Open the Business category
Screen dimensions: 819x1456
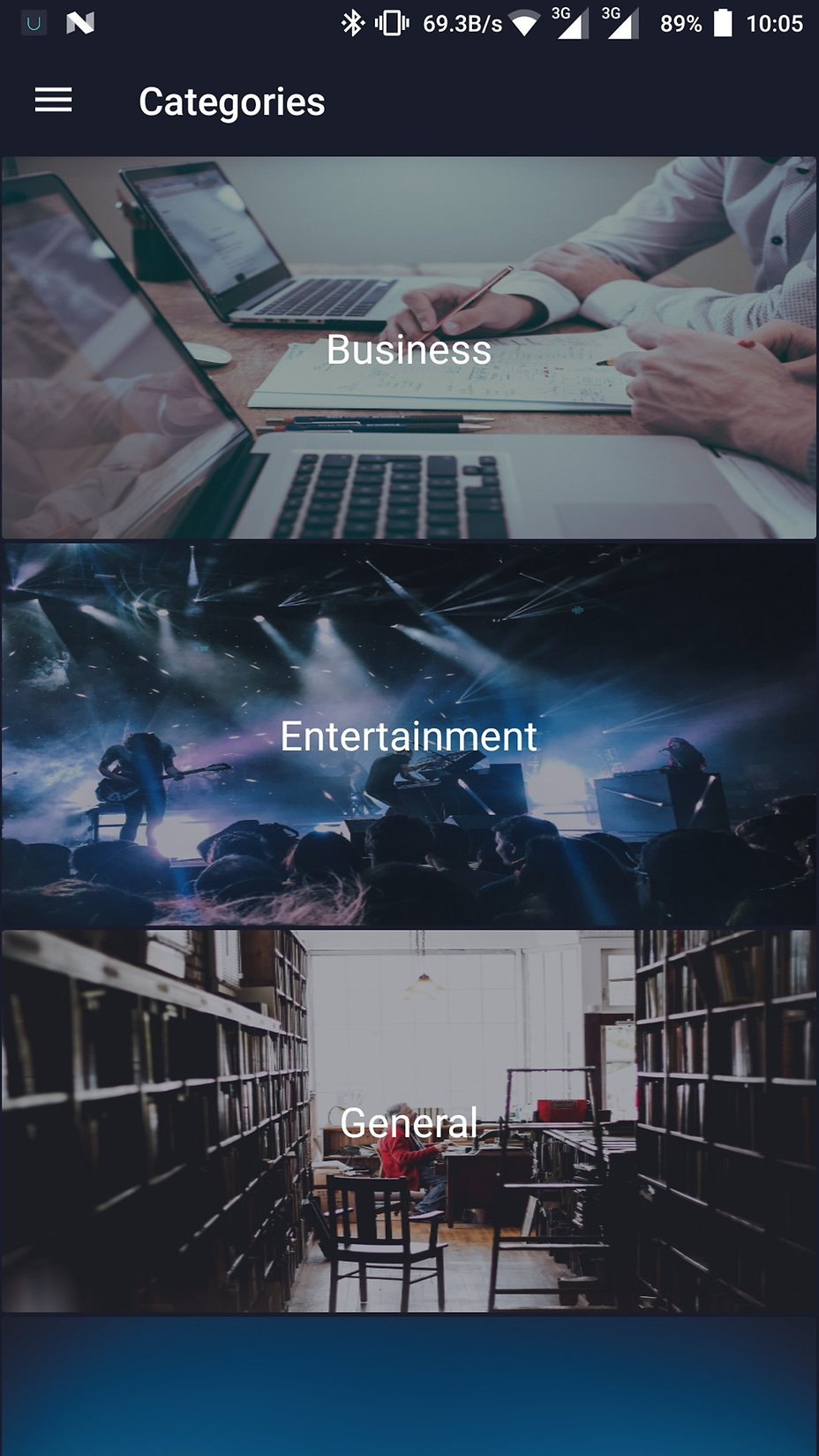[x=409, y=348]
